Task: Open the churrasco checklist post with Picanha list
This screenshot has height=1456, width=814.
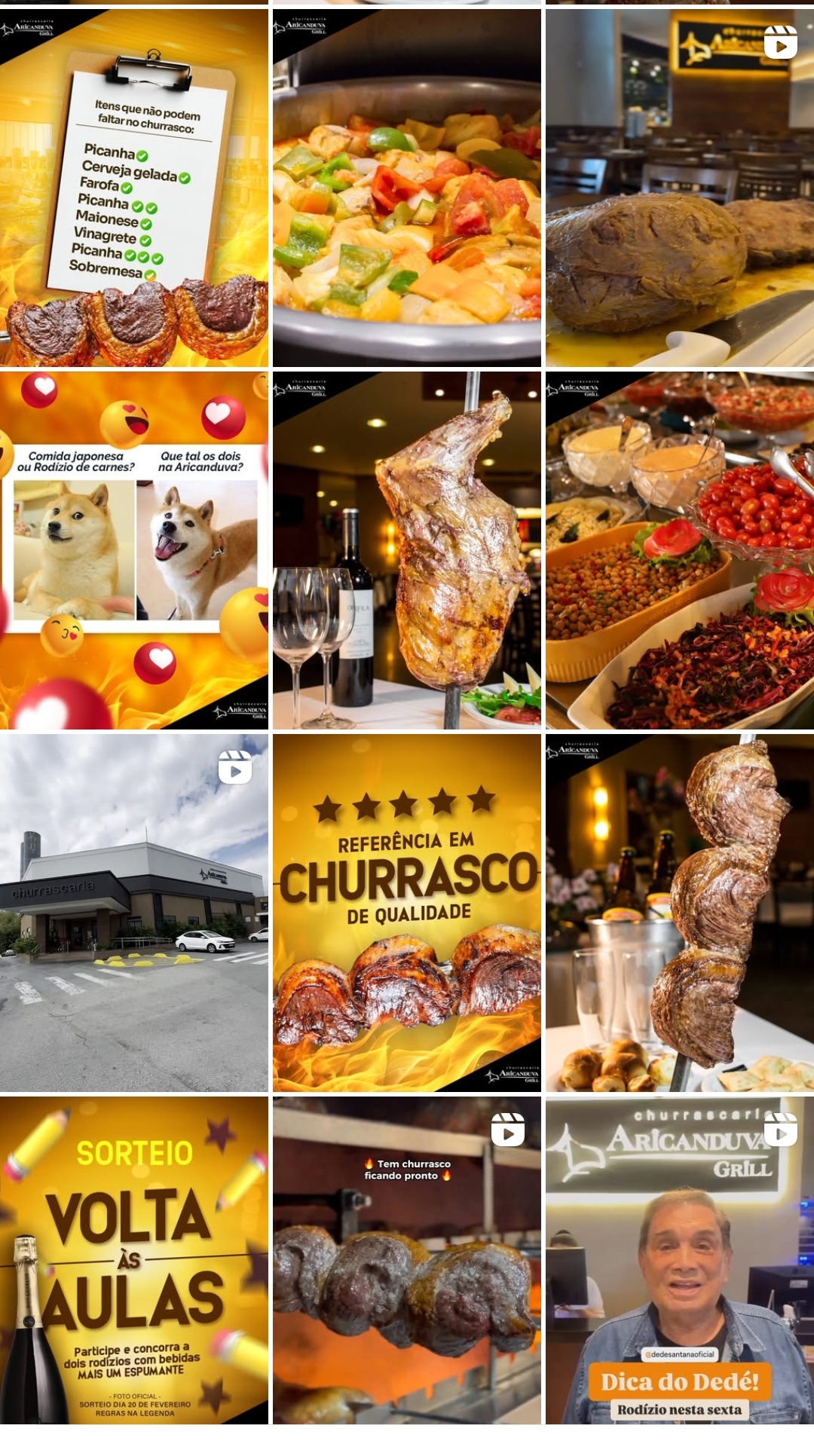Action: tap(134, 188)
